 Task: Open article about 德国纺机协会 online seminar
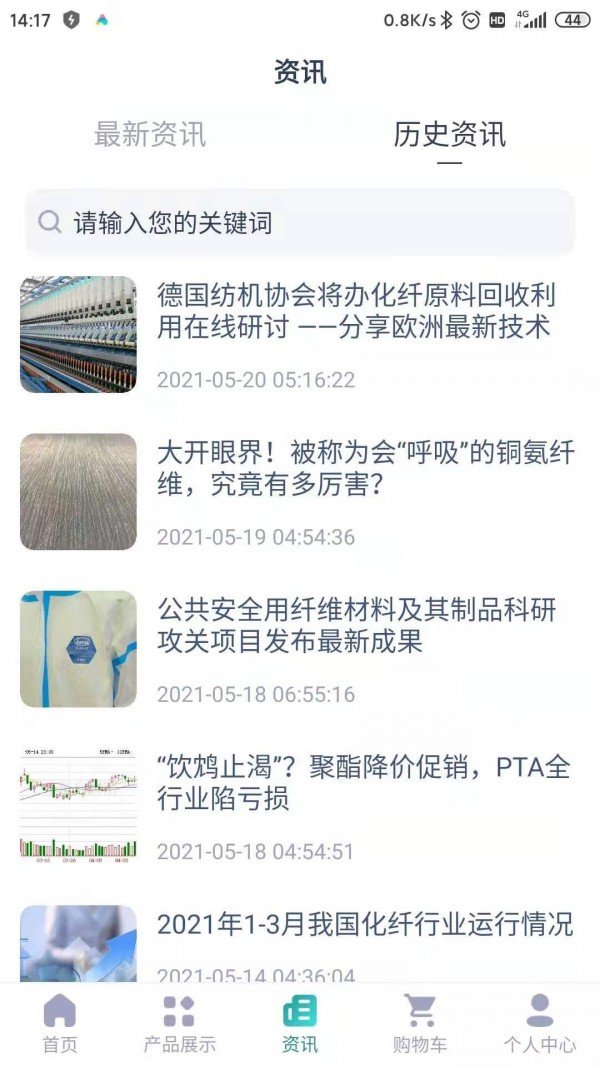[355, 311]
